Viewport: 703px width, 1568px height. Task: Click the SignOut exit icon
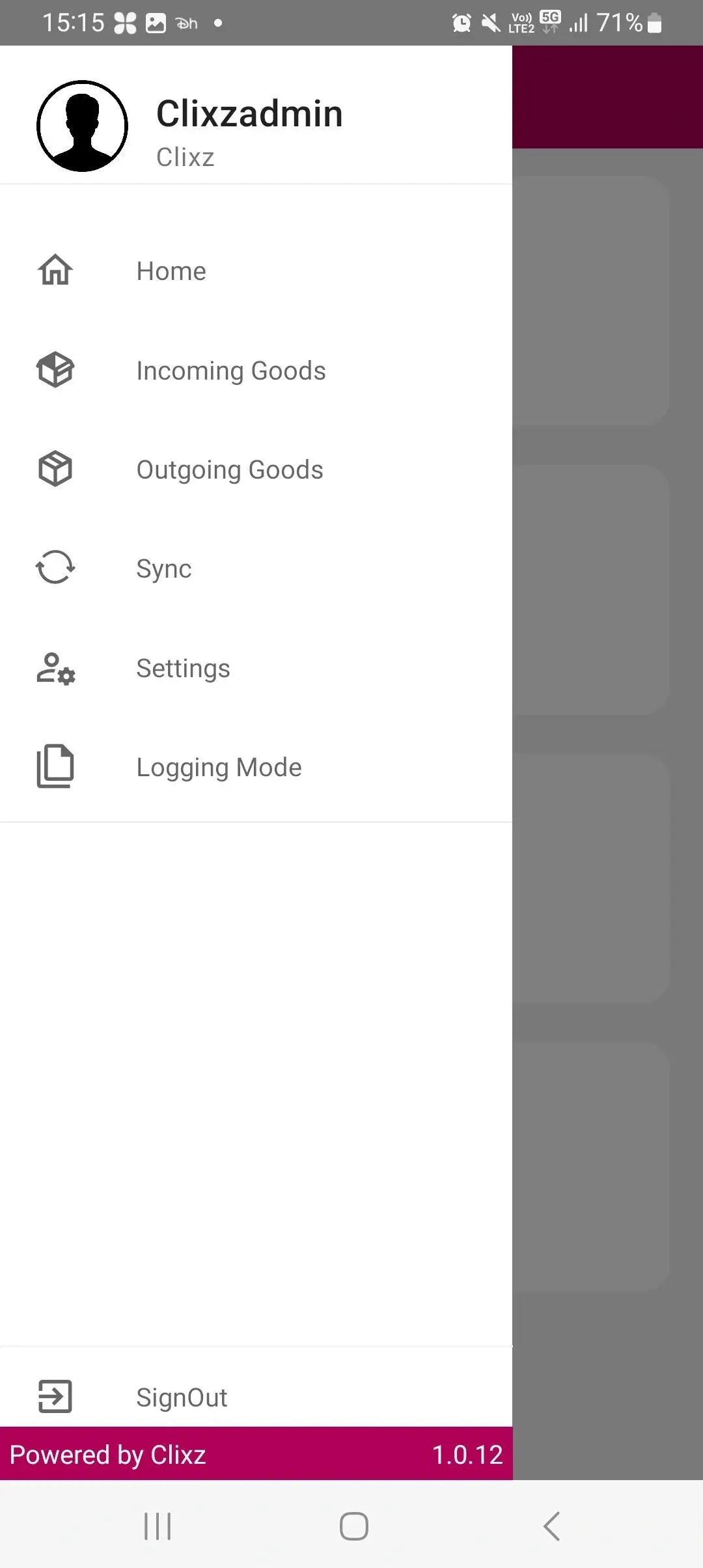click(55, 1397)
